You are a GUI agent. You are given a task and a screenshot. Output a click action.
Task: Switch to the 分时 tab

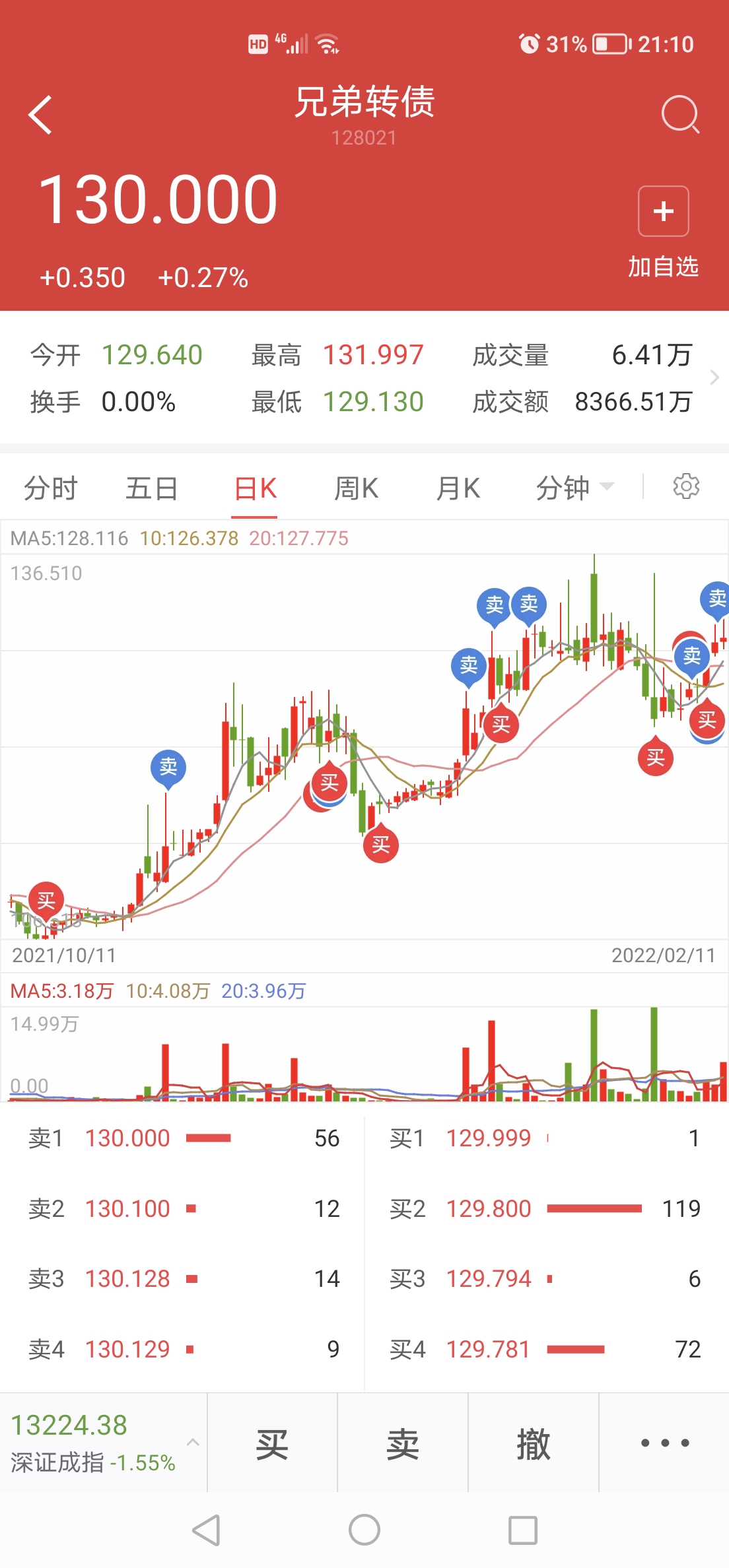click(51, 489)
